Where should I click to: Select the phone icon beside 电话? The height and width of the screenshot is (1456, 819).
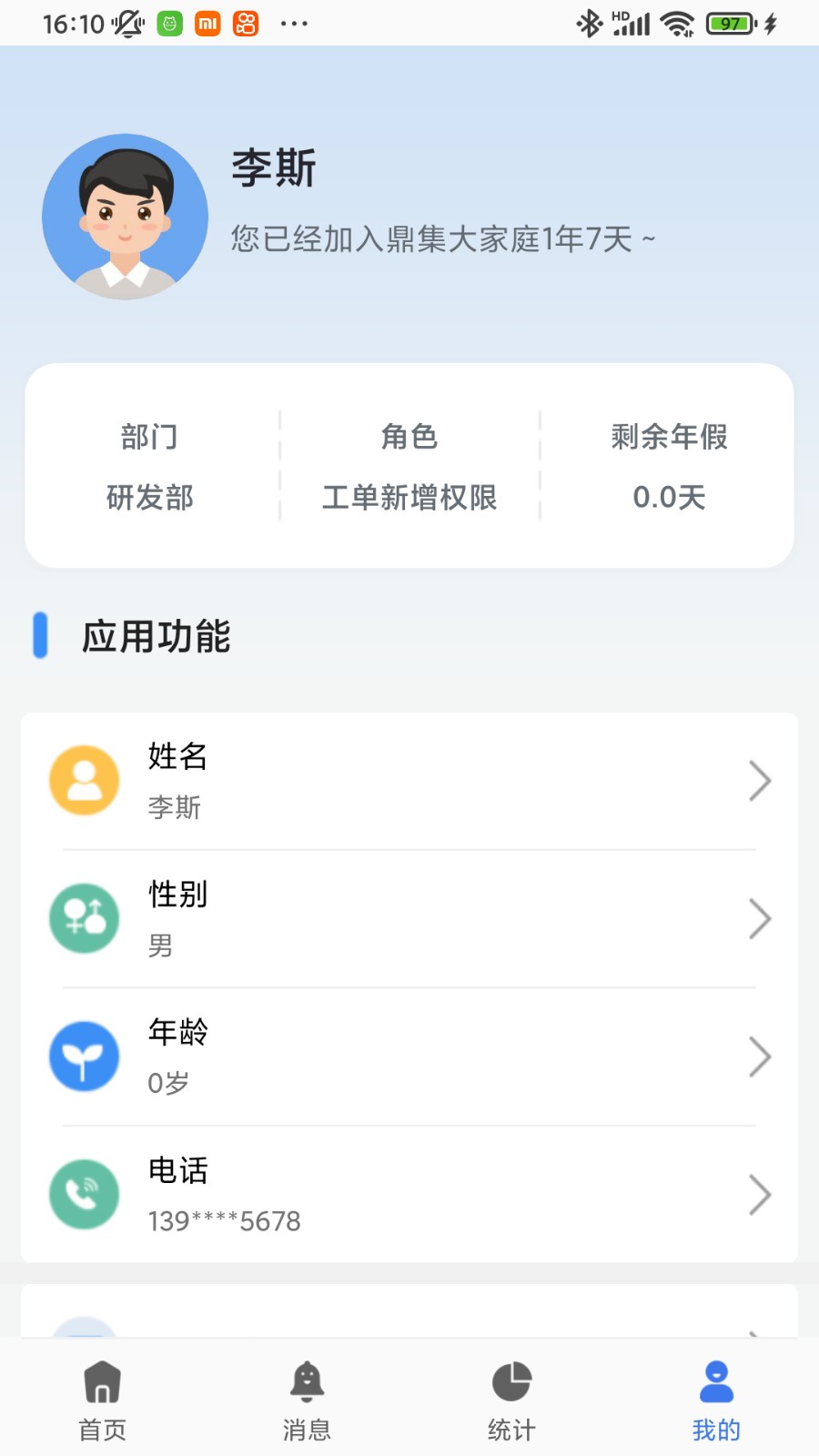coord(84,1195)
